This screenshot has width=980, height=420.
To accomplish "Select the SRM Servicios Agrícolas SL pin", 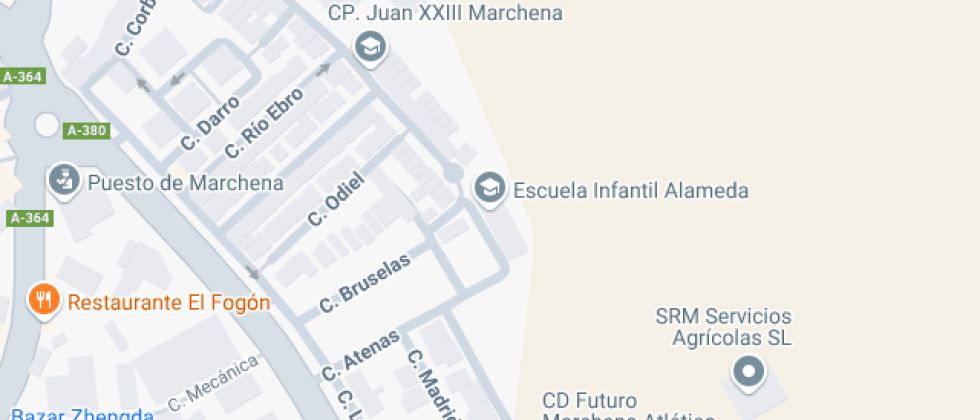I will (x=748, y=373).
